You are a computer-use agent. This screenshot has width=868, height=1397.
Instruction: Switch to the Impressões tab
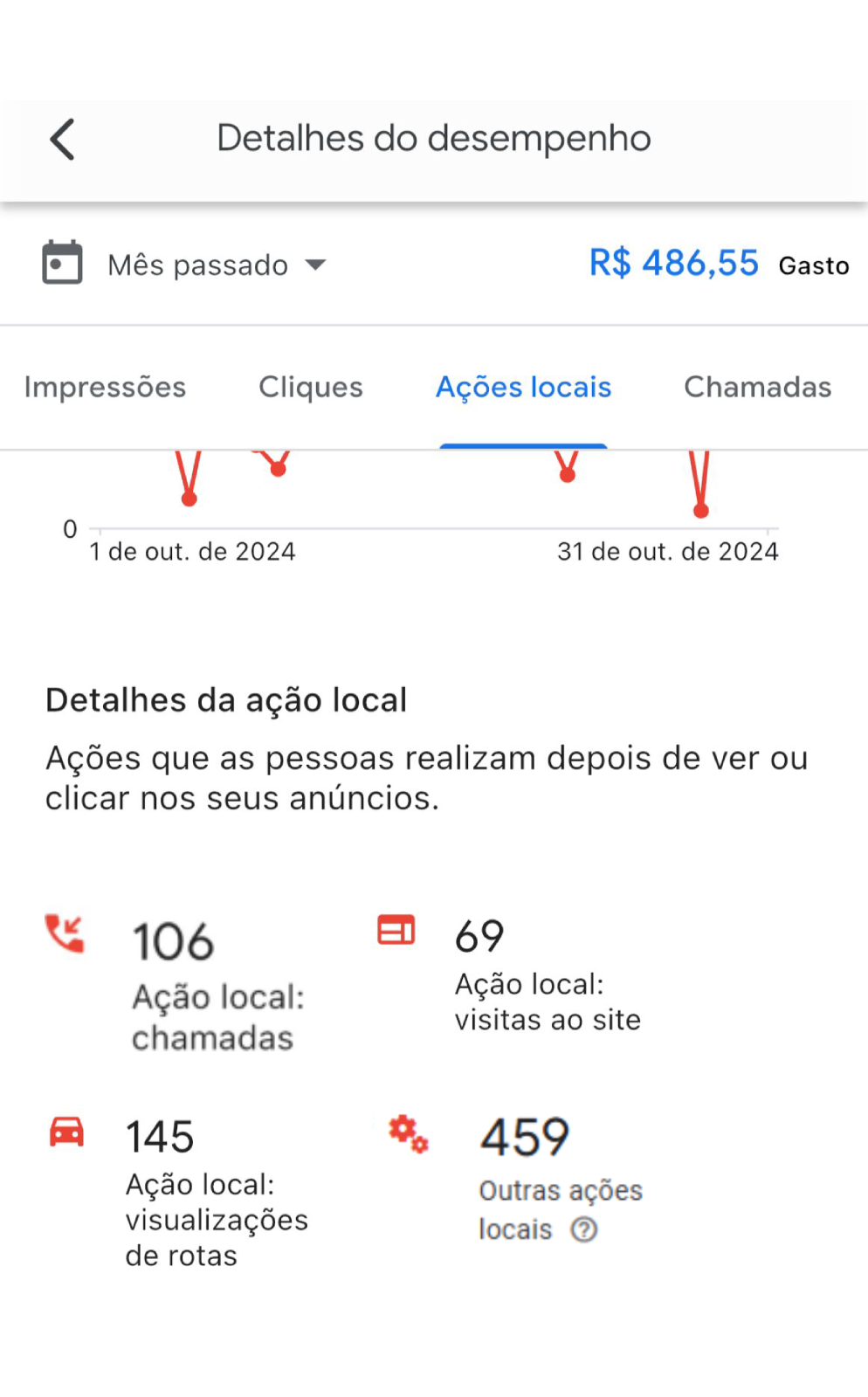tap(105, 387)
